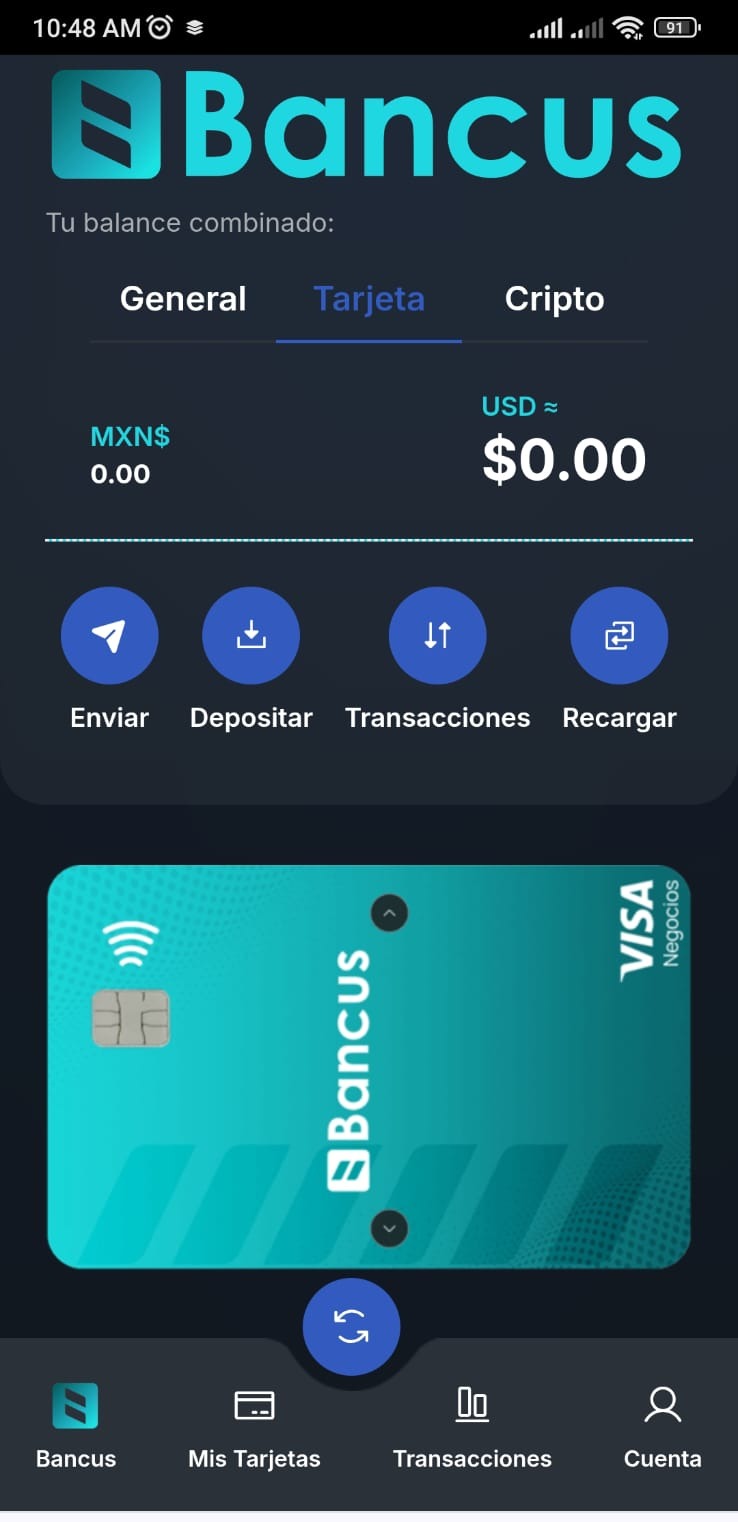Open Transacciones from the bottom navigation icon
This screenshot has height=1522, width=738.
(x=471, y=1404)
